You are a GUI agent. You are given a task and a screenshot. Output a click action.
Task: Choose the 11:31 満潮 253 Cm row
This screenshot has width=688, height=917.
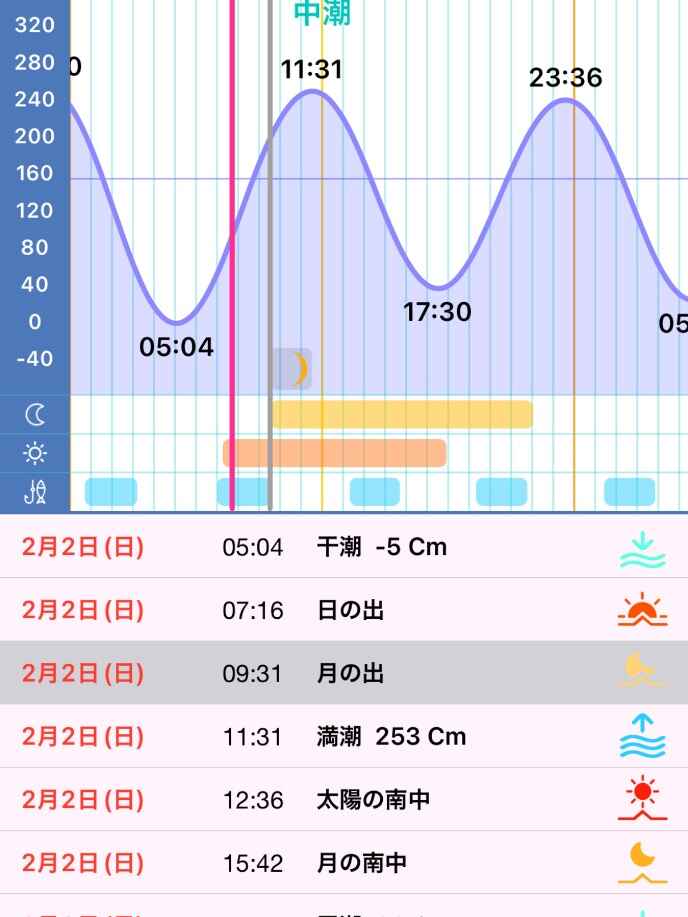[344, 737]
